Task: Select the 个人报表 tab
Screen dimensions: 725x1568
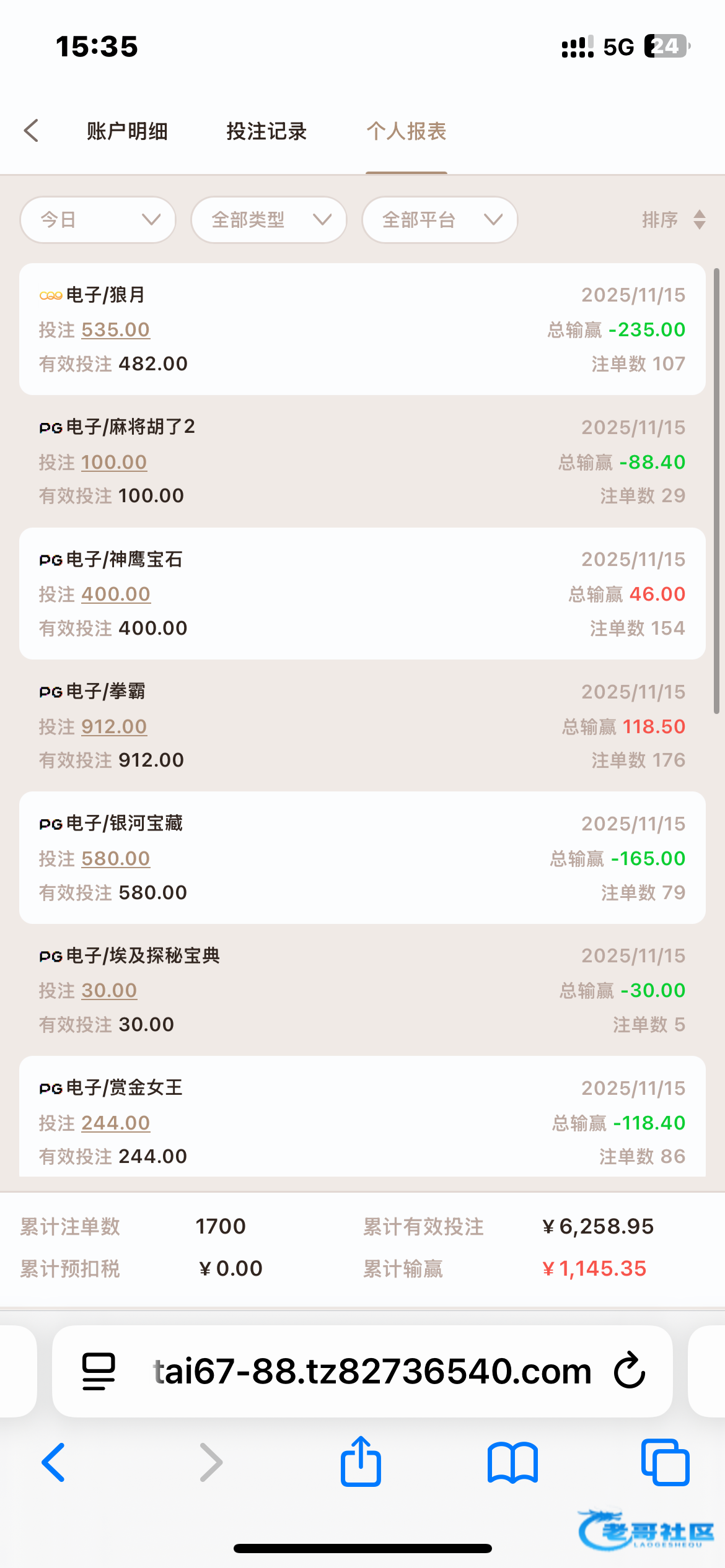Action: 406,131
